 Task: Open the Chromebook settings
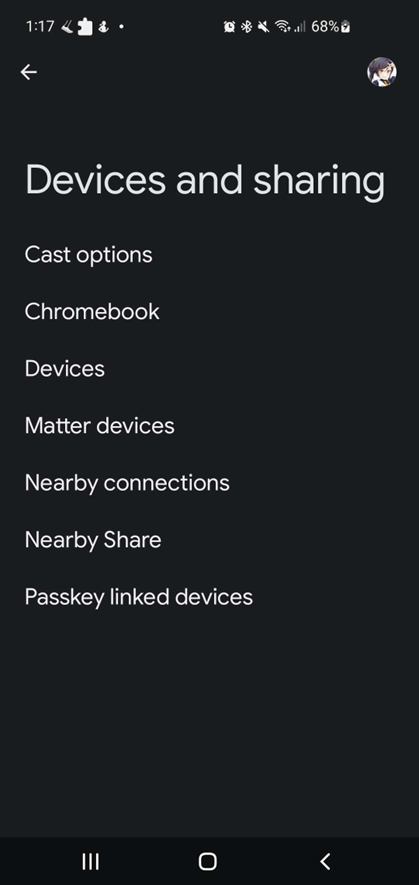pyautogui.click(x=210, y=312)
